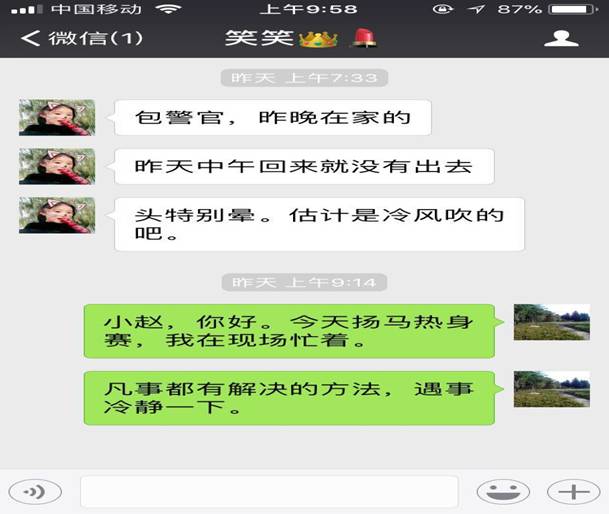Tap my avatar beside 小赵你好 message
Image resolution: width=609 pixels, height=514 pixels.
tap(551, 322)
